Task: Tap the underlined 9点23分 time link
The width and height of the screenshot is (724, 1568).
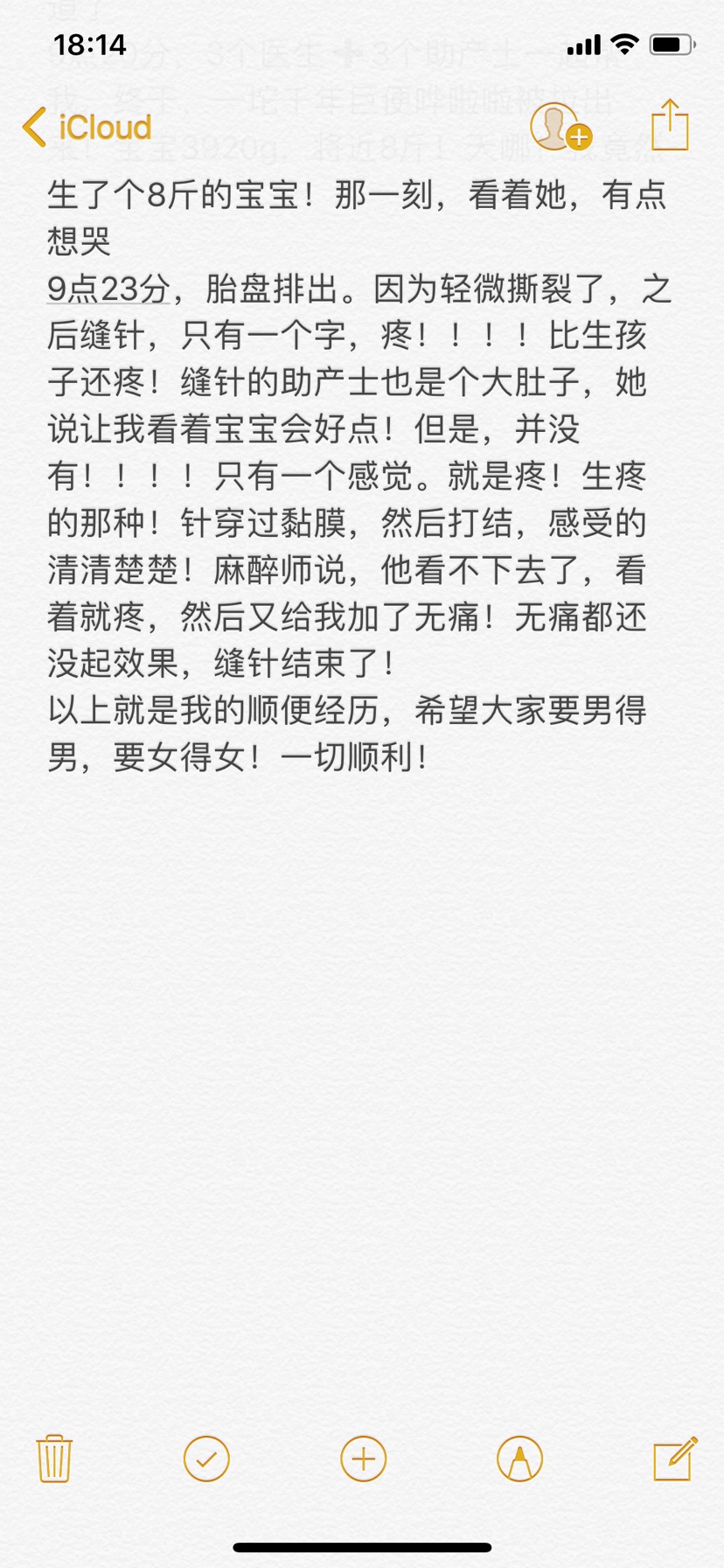Action: [108, 289]
